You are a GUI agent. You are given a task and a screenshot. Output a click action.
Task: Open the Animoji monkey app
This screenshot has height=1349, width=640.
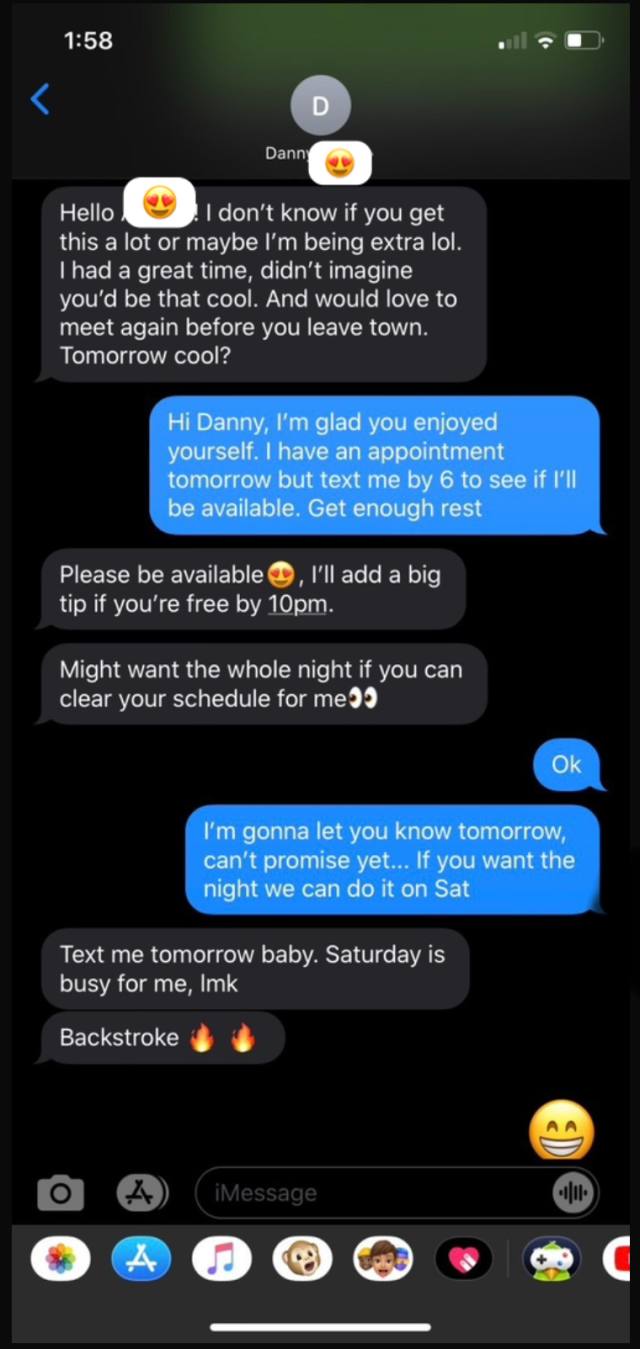click(x=302, y=1259)
